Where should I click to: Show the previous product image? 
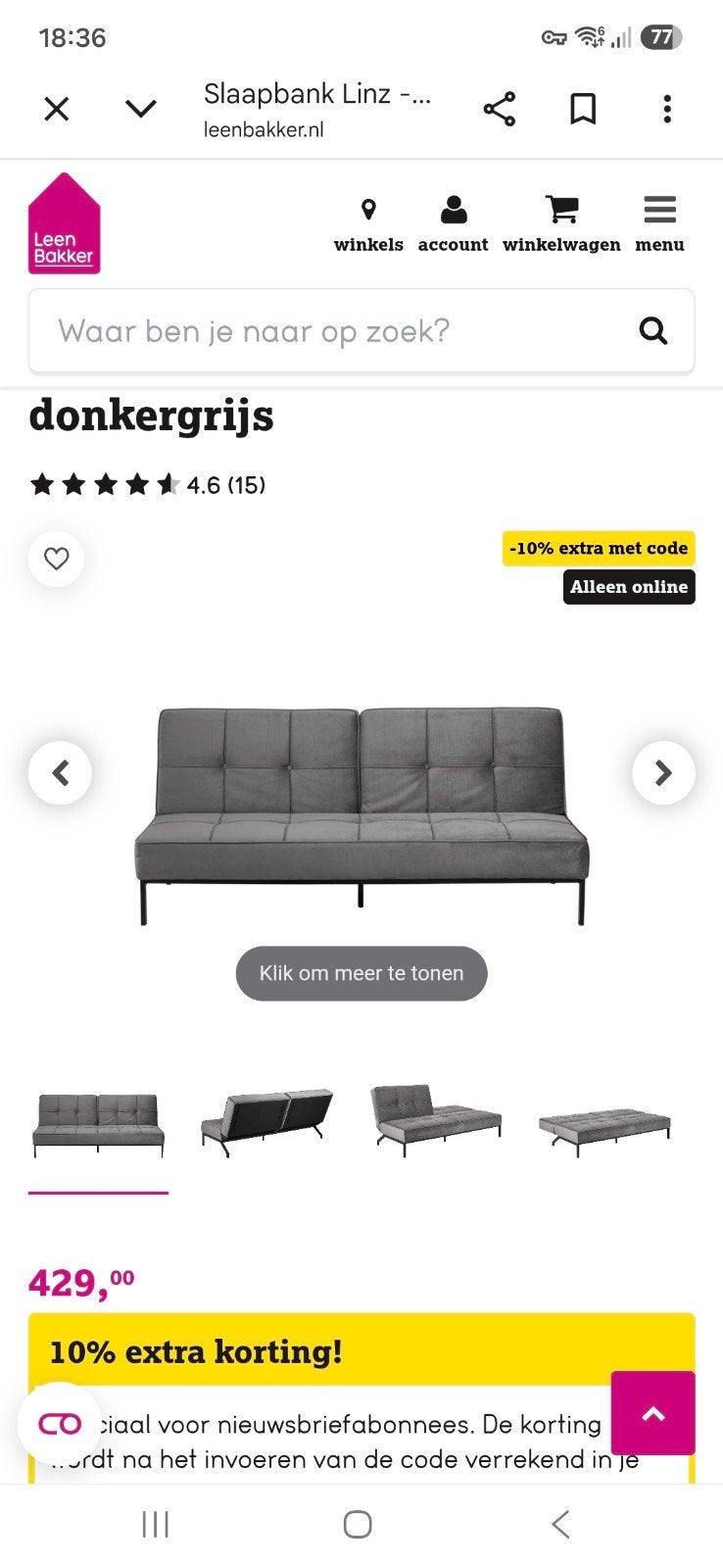tap(60, 773)
